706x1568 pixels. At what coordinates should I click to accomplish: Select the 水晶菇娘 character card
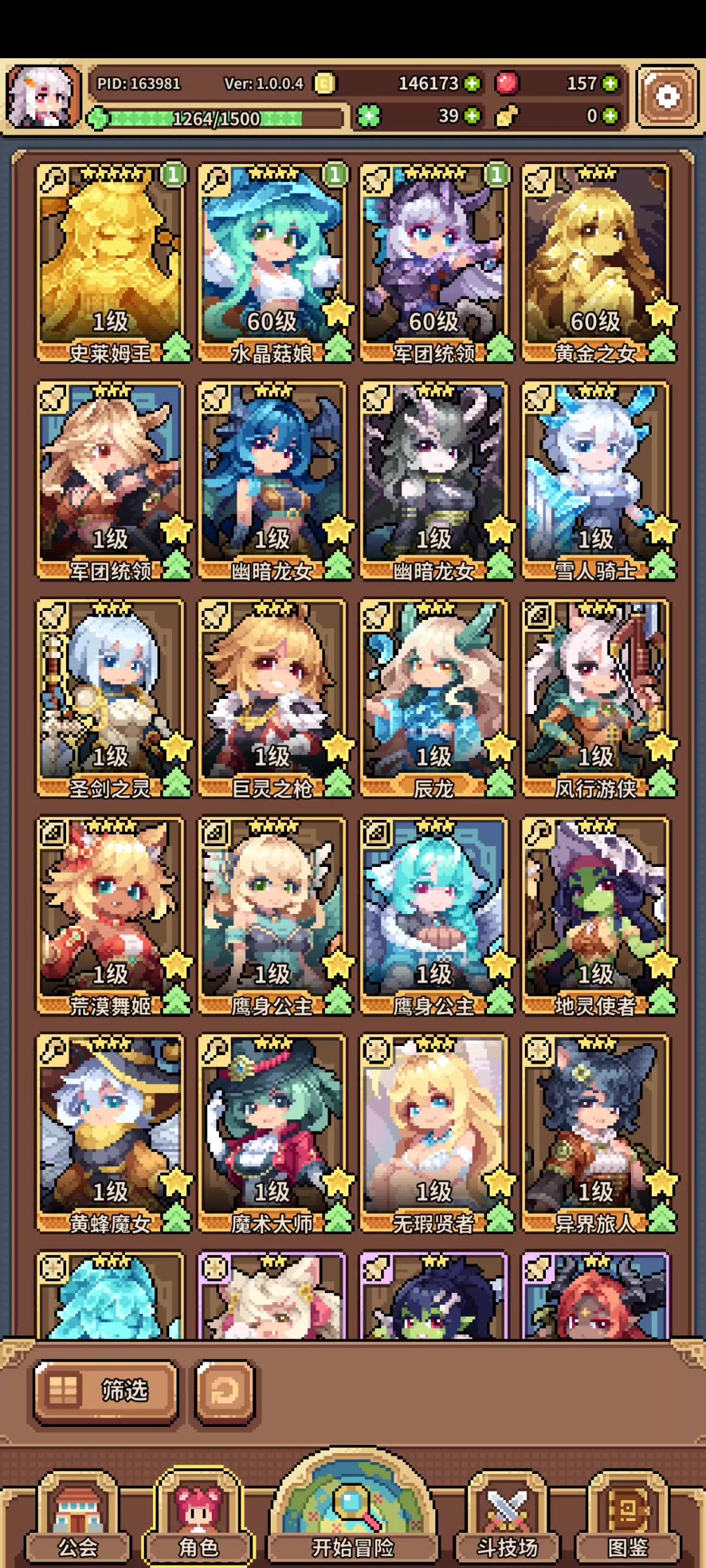[x=272, y=261]
